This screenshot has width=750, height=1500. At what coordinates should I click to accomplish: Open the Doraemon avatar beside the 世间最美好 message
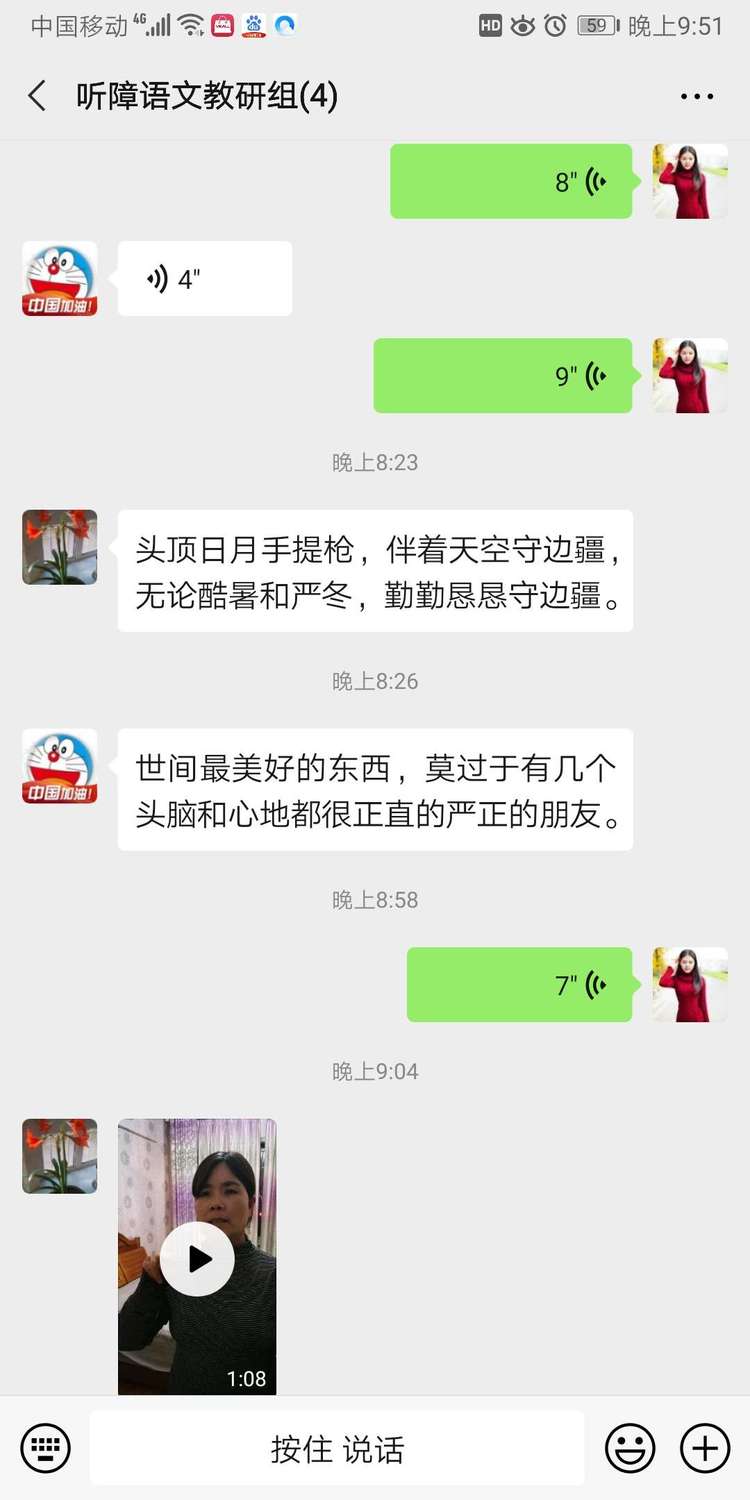pyautogui.click(x=60, y=766)
